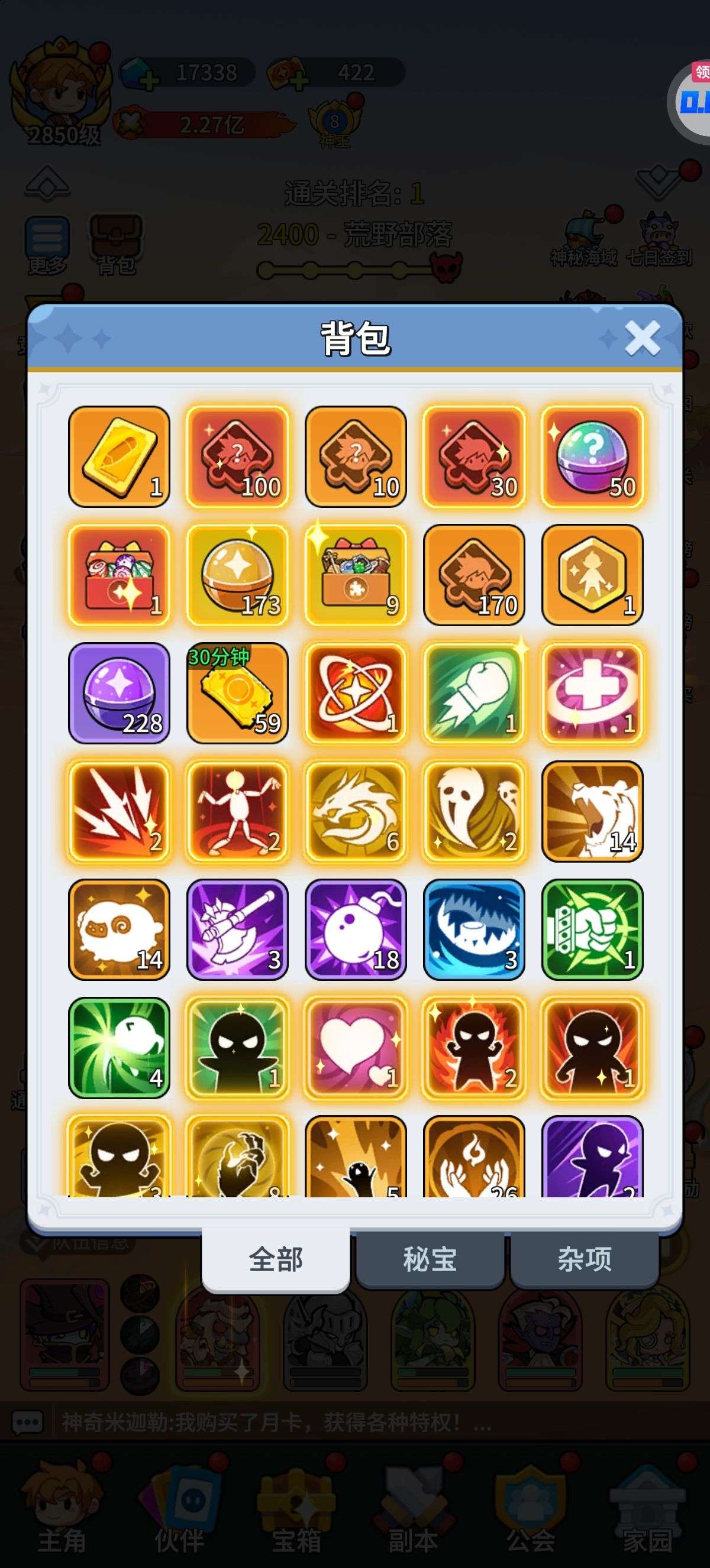Select the sheep skill item with count 14
This screenshot has height=1568, width=710.
point(119,929)
